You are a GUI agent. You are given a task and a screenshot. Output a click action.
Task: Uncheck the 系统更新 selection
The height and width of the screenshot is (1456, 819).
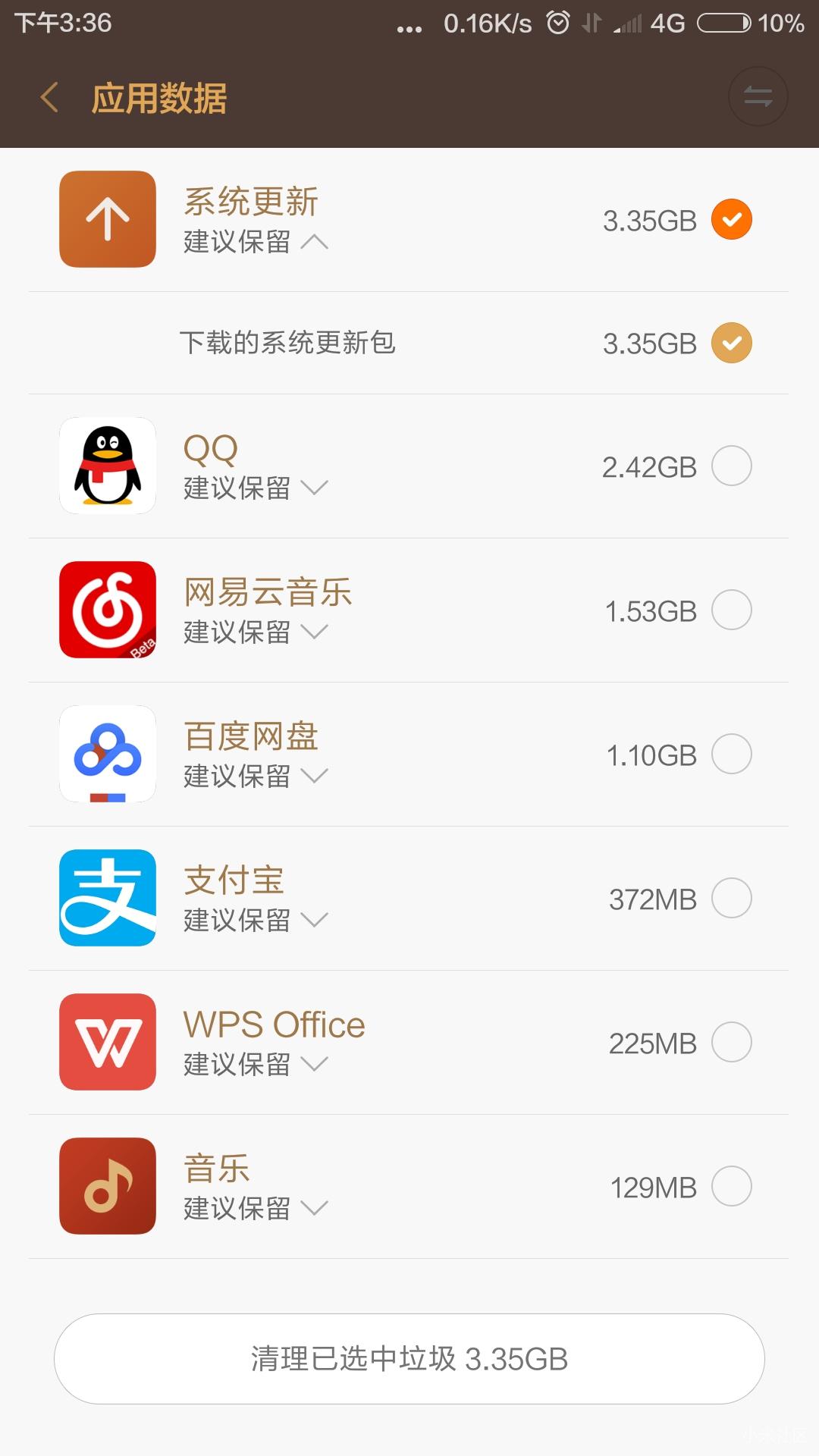coord(730,220)
